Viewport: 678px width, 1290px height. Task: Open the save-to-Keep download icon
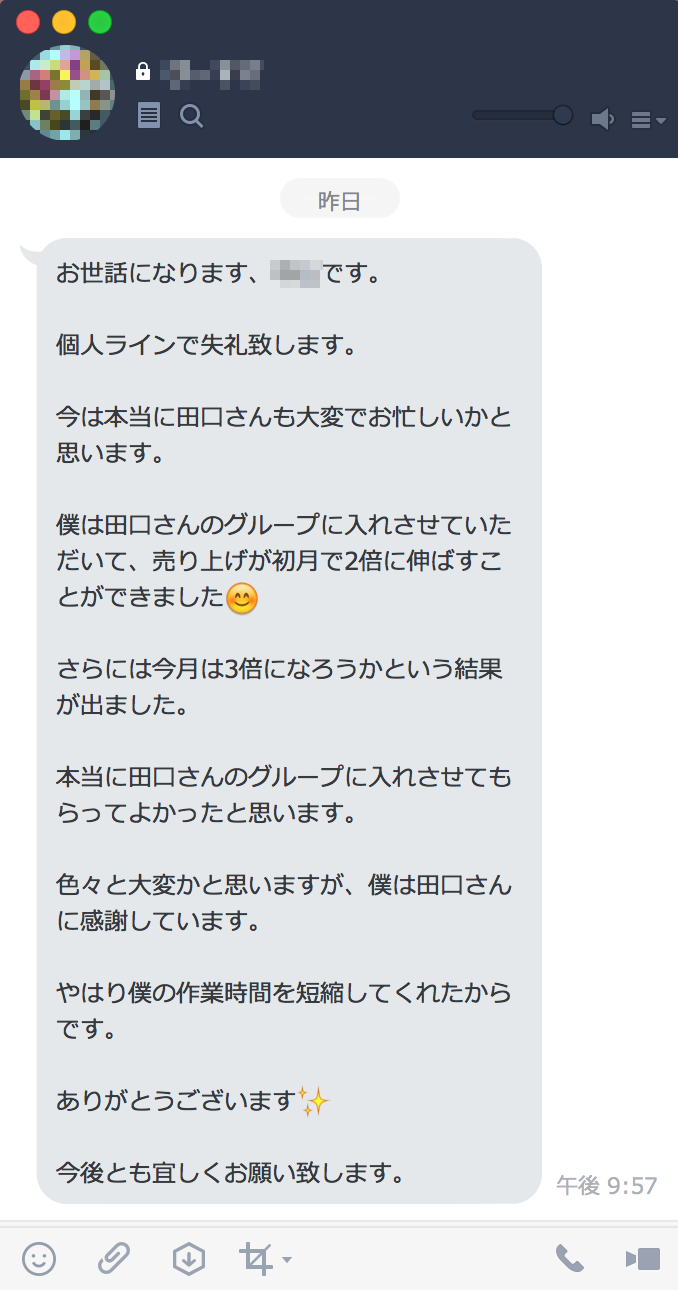pos(188,1259)
